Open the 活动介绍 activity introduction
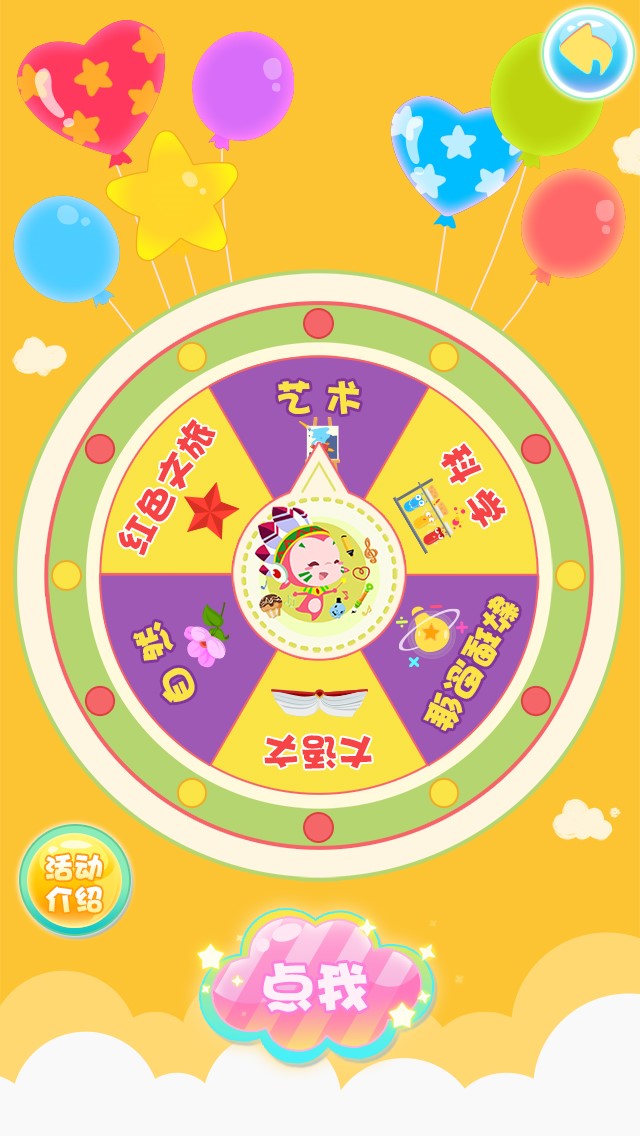 coord(75,882)
